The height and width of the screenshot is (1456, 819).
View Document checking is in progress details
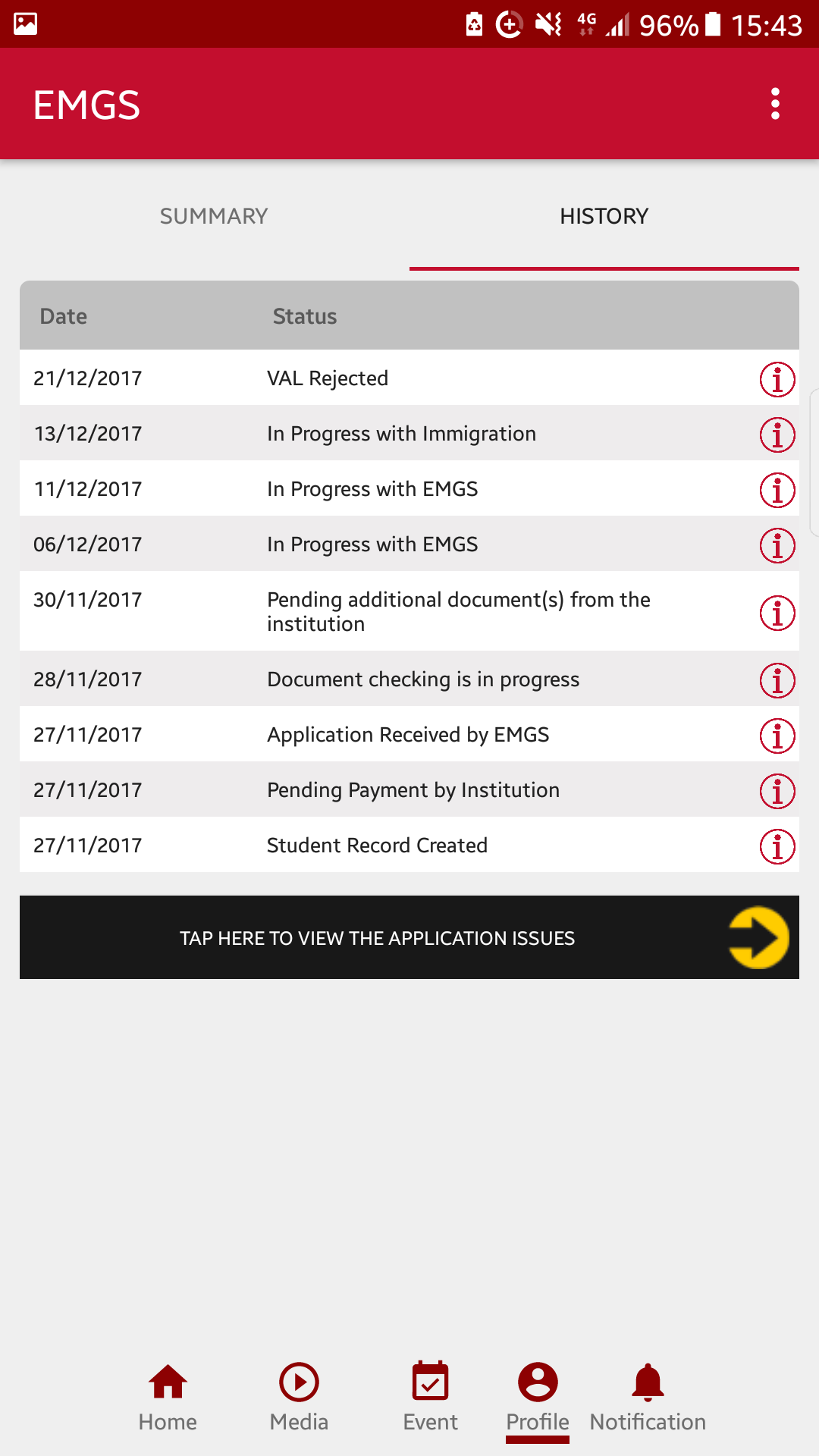[x=777, y=680]
